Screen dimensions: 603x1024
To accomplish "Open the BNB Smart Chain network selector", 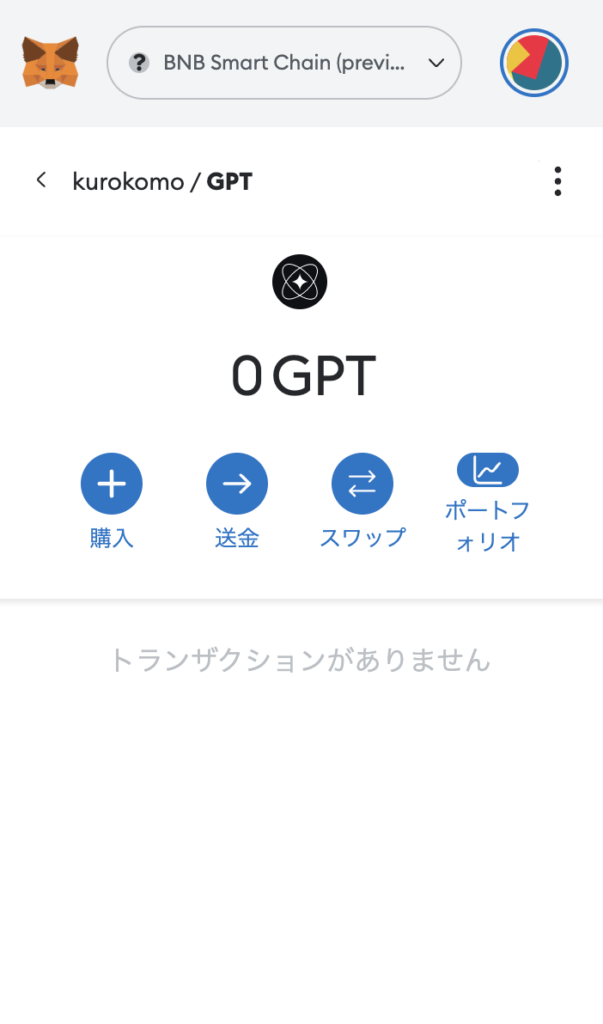I will click(x=284, y=63).
